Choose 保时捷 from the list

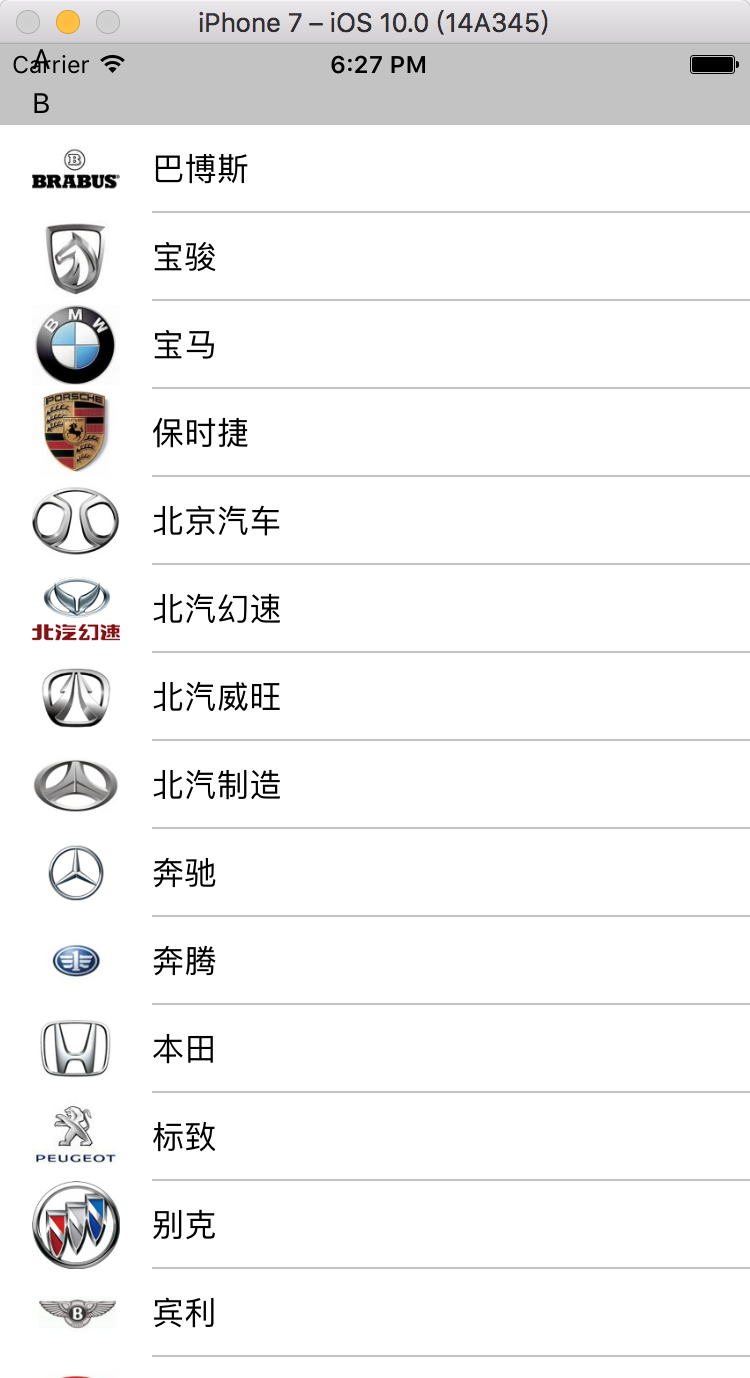[x=200, y=433]
